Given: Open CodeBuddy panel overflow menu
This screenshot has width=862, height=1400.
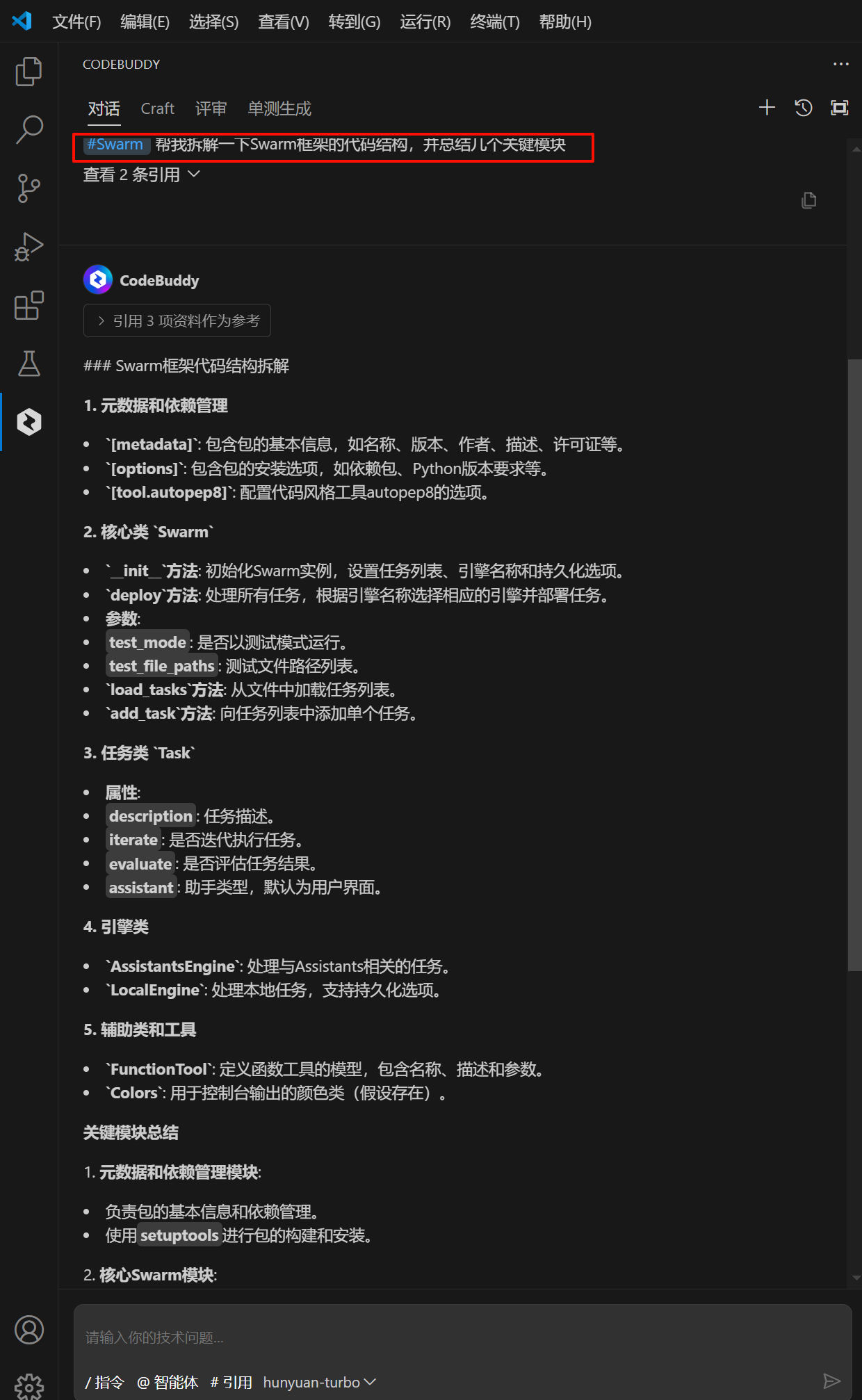Looking at the screenshot, I should coord(840,64).
